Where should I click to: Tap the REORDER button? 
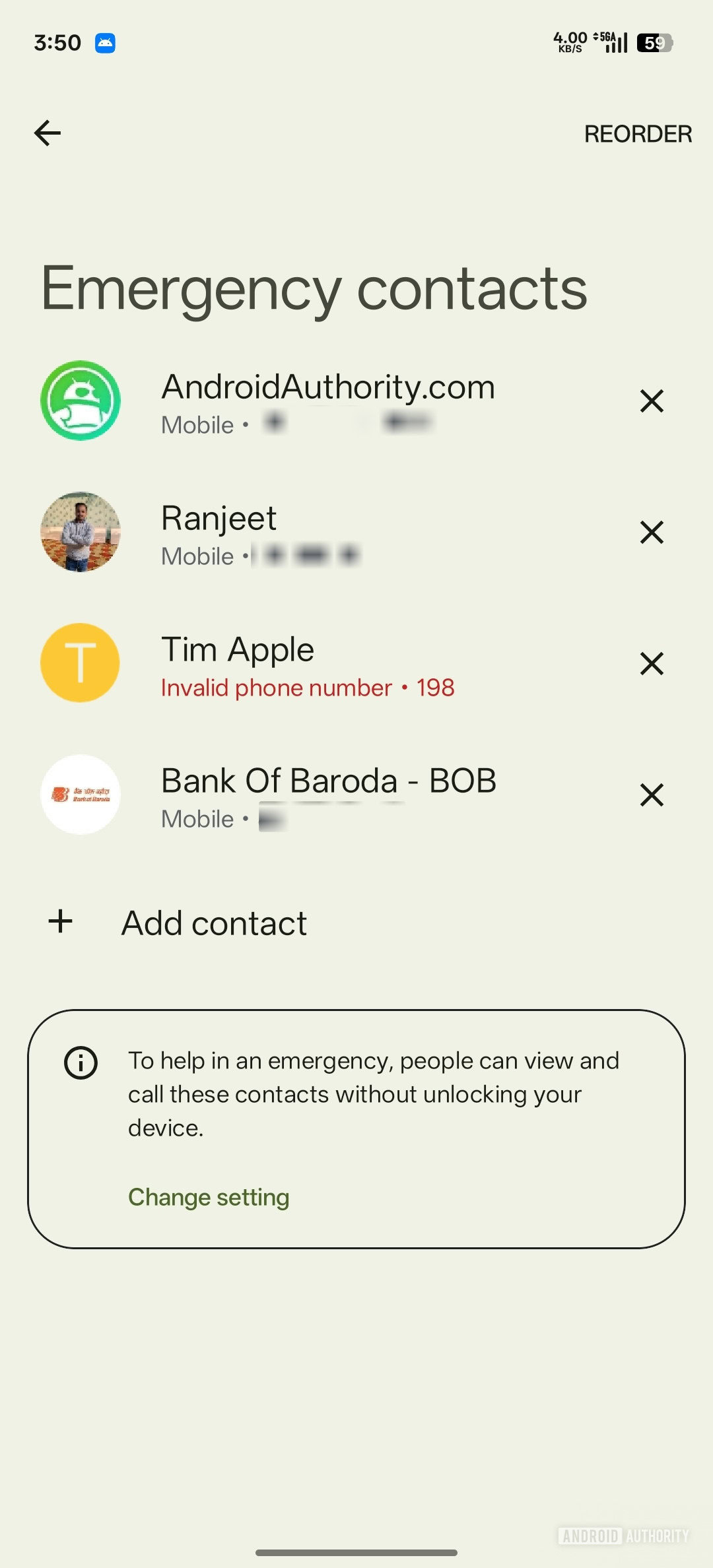[638, 134]
